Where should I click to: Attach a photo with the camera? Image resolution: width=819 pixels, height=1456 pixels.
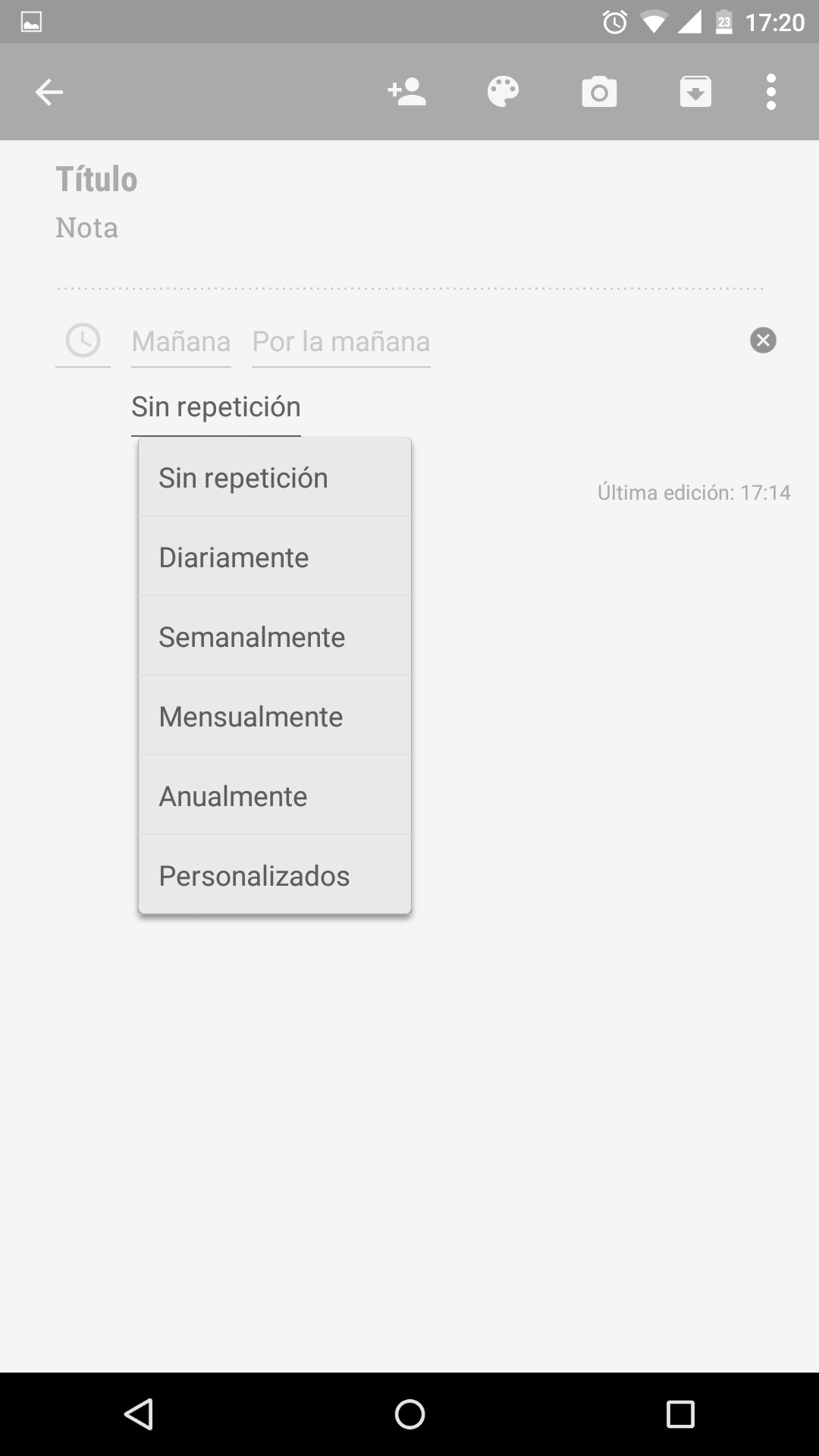point(599,93)
